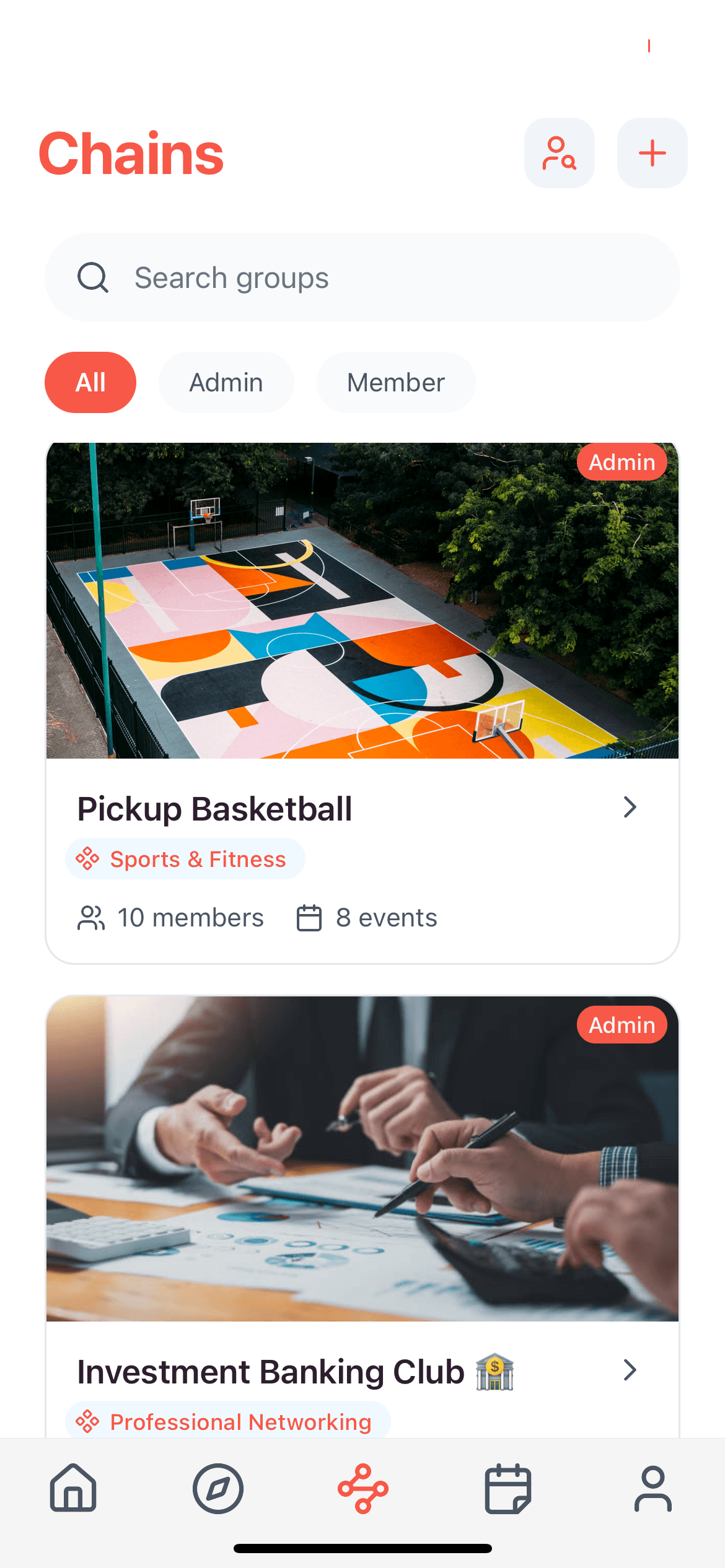The height and width of the screenshot is (1568, 725).
Task: Select the All filter chip
Action: coord(90,382)
